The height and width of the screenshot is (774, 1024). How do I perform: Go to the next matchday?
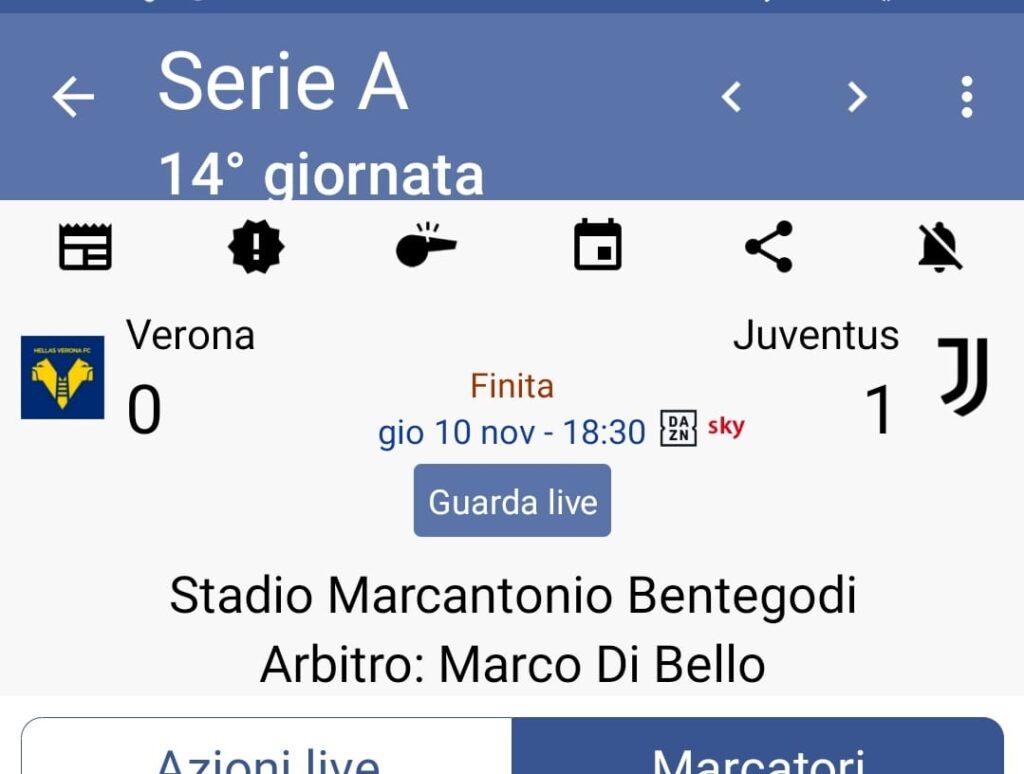(x=856, y=97)
